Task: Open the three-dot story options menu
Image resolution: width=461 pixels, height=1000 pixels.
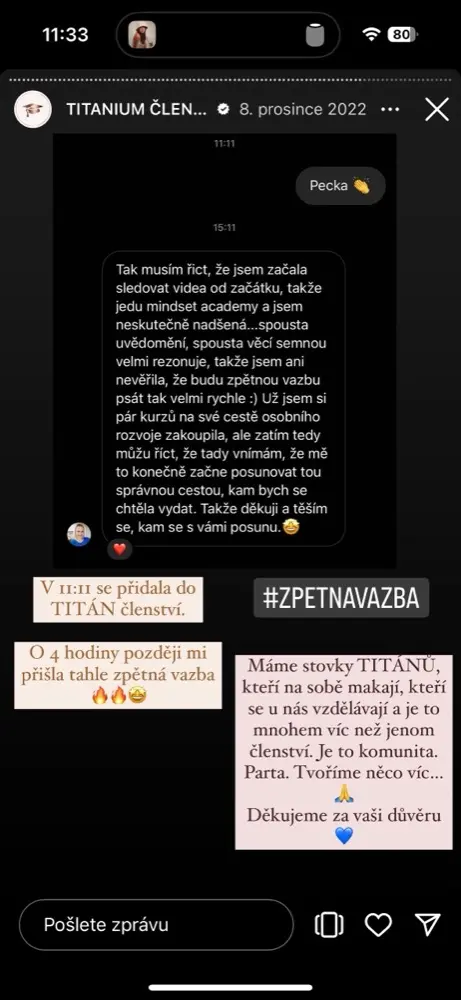Action: [390, 109]
